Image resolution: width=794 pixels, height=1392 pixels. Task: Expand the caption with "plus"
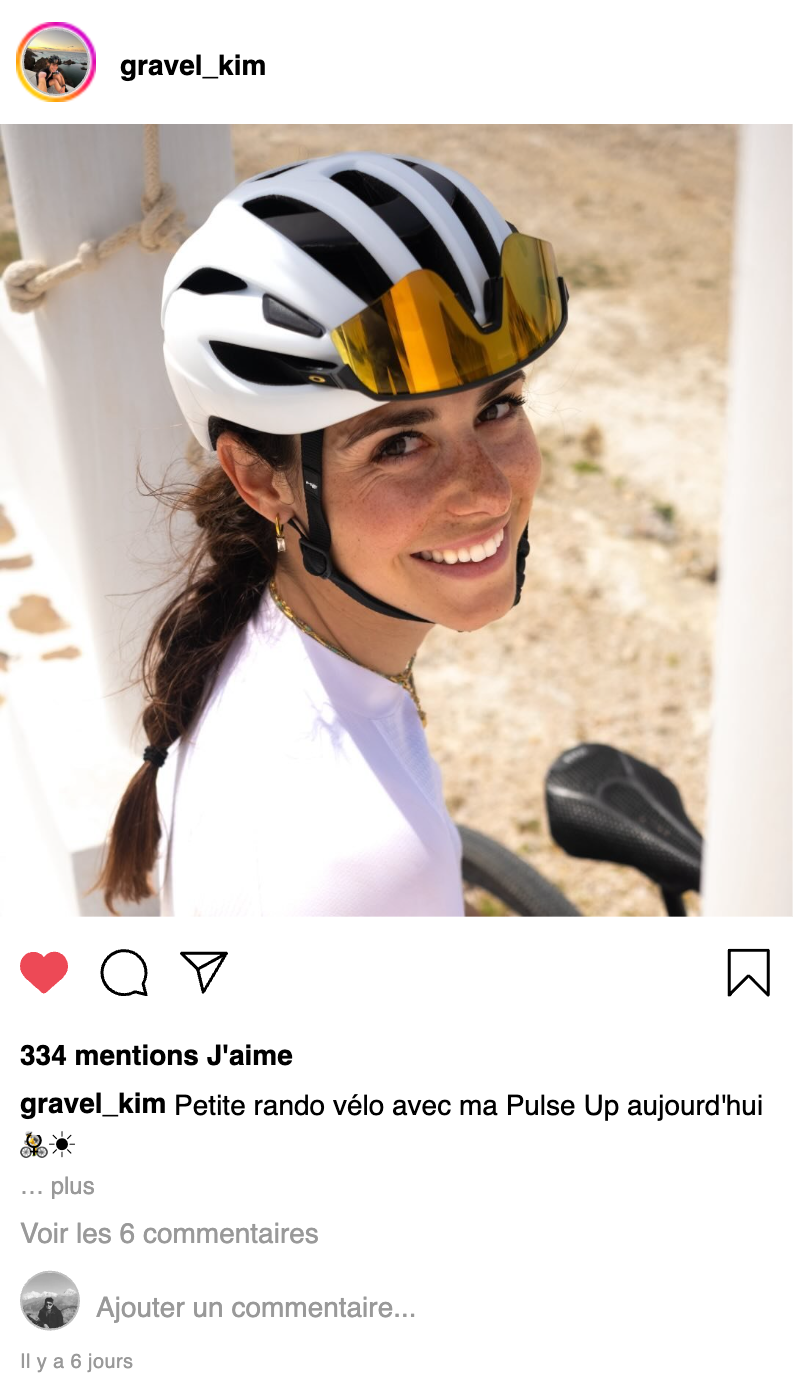click(72, 1186)
